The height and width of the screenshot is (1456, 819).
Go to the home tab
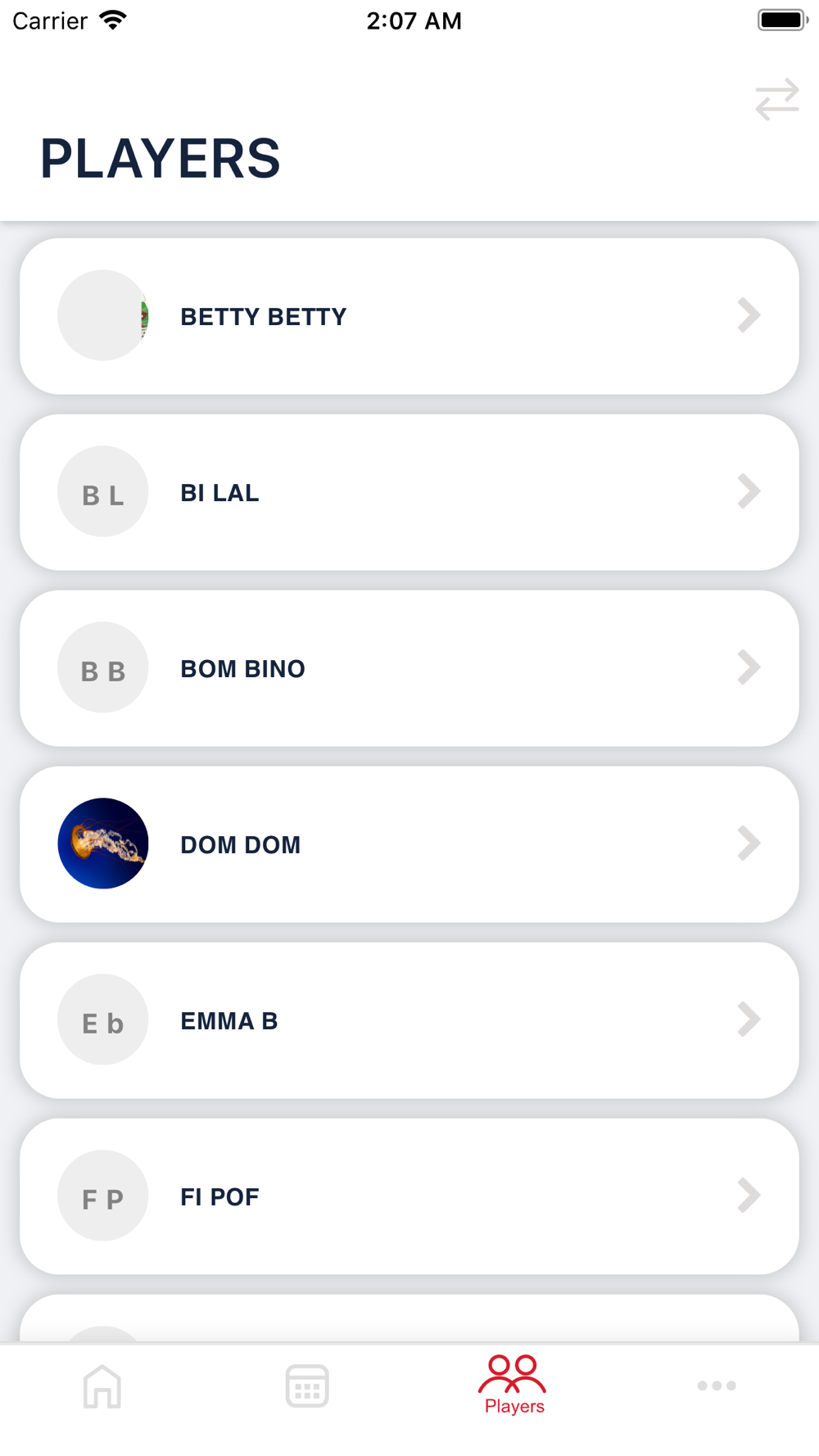coord(102,1386)
